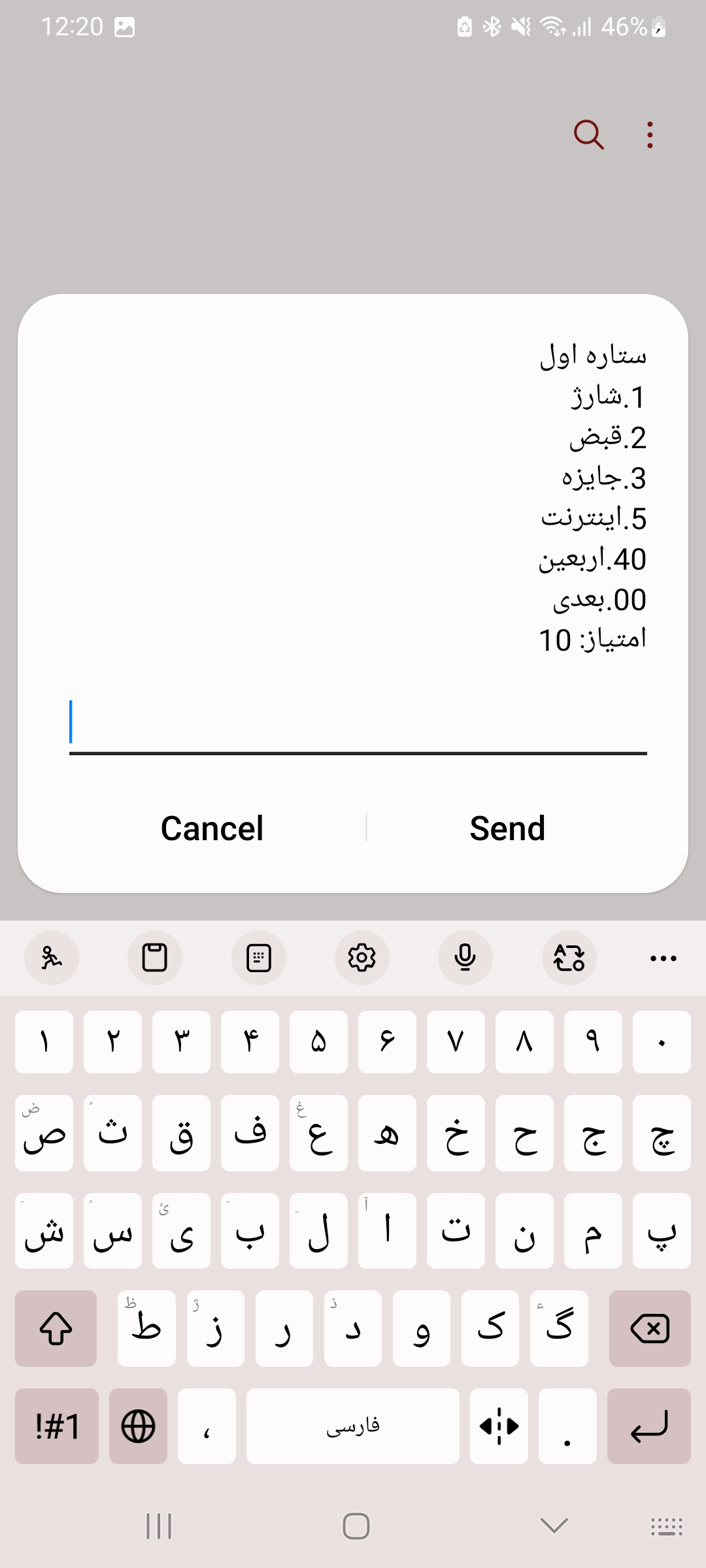Screen dimensions: 706x1568
Task: Tap the keyboard shift key
Action: point(56,1328)
